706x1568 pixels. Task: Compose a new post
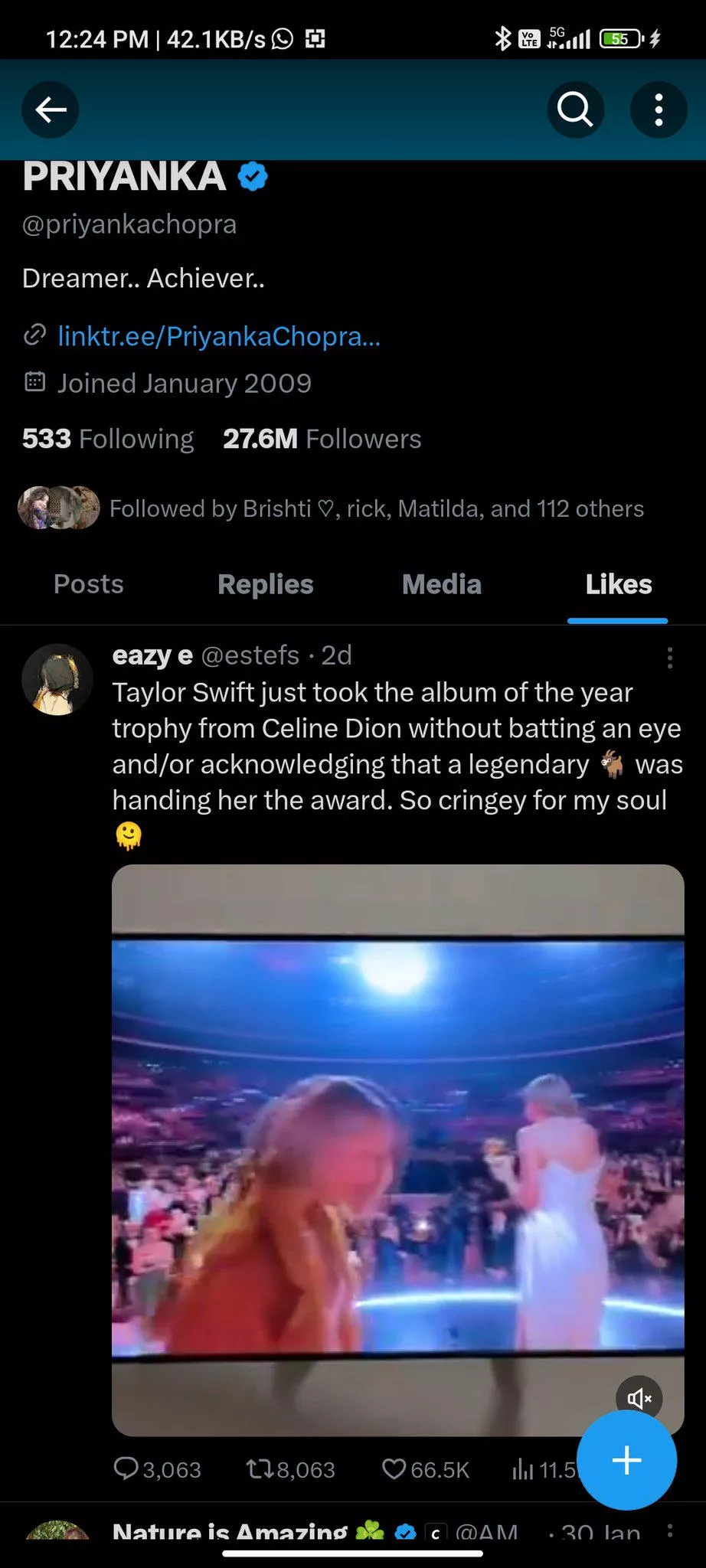coord(626,1460)
